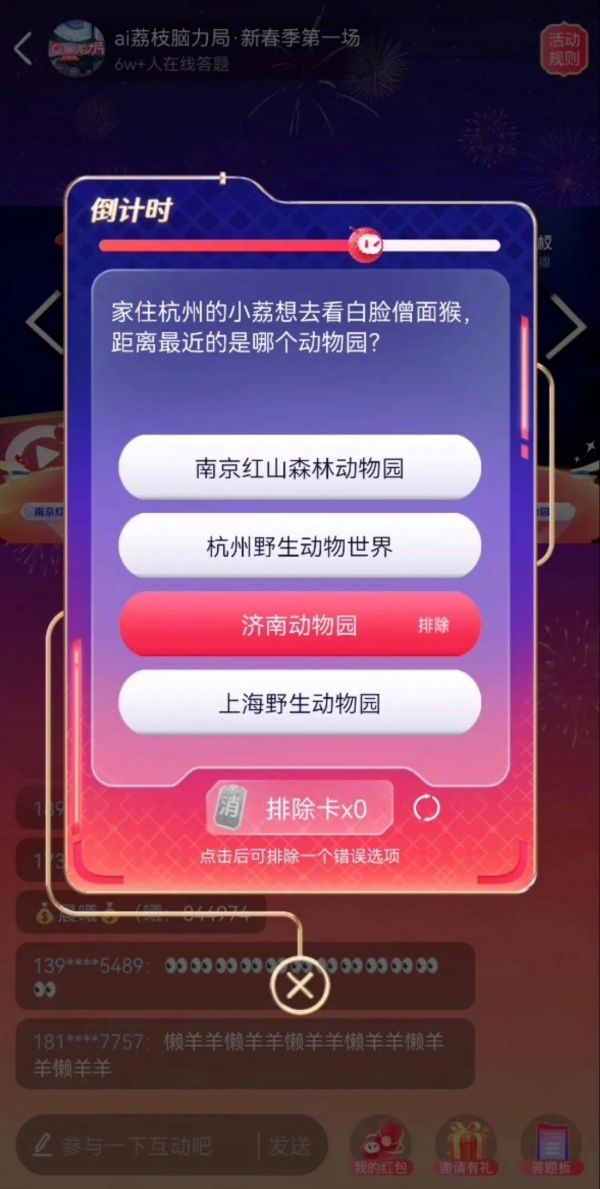Answer with 上海野生动物园

299,704
